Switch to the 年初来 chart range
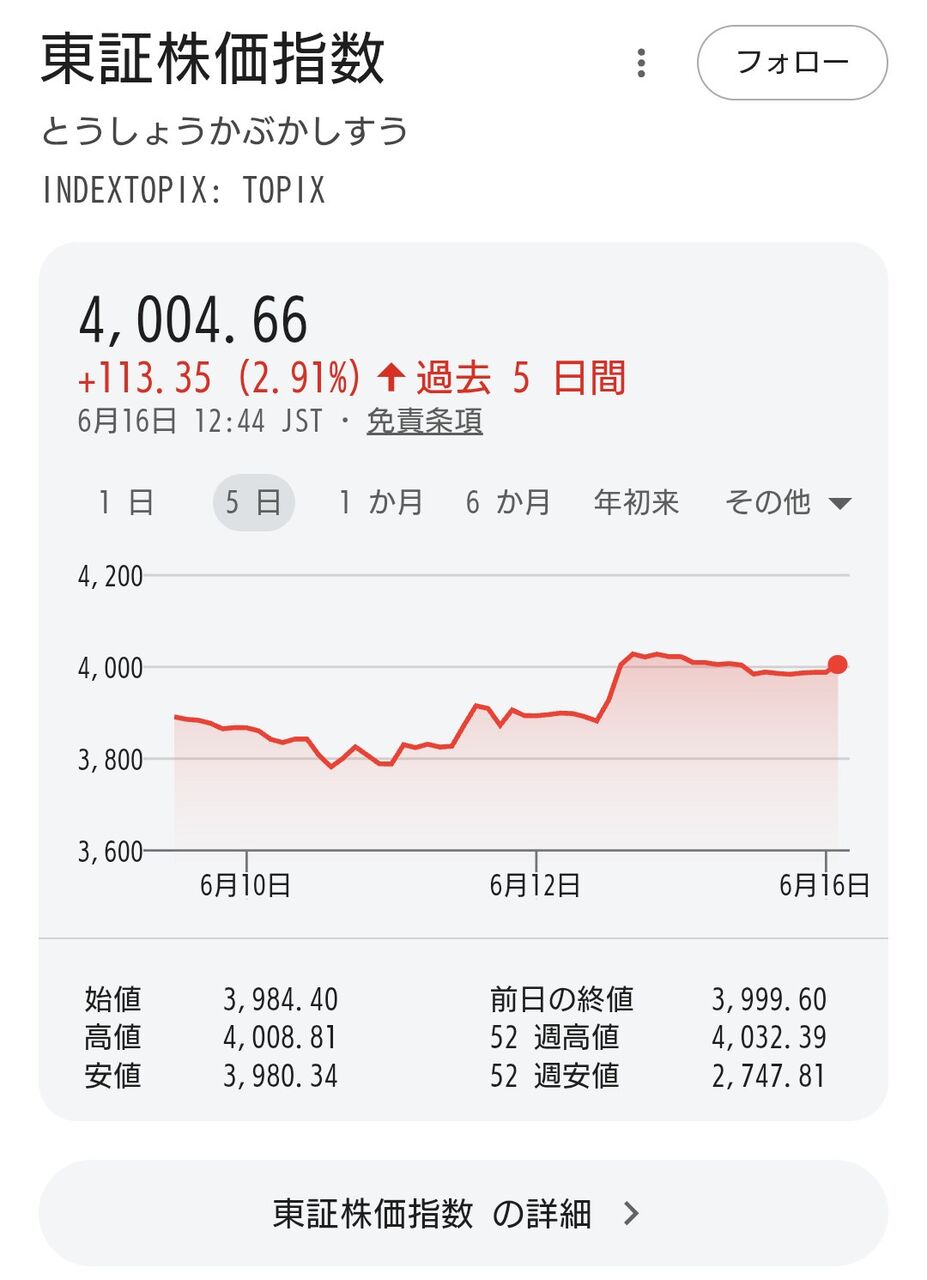The height and width of the screenshot is (1280, 927). point(637,502)
